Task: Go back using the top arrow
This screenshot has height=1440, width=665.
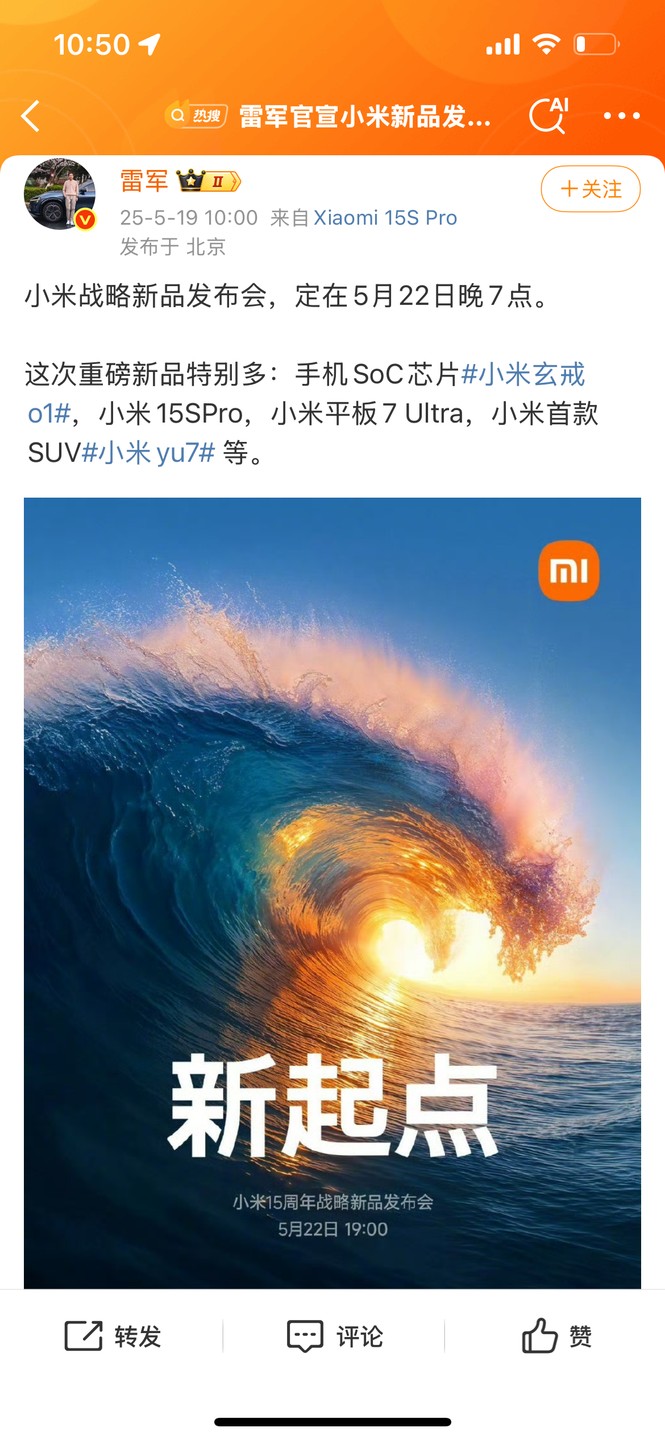Action: click(31, 116)
